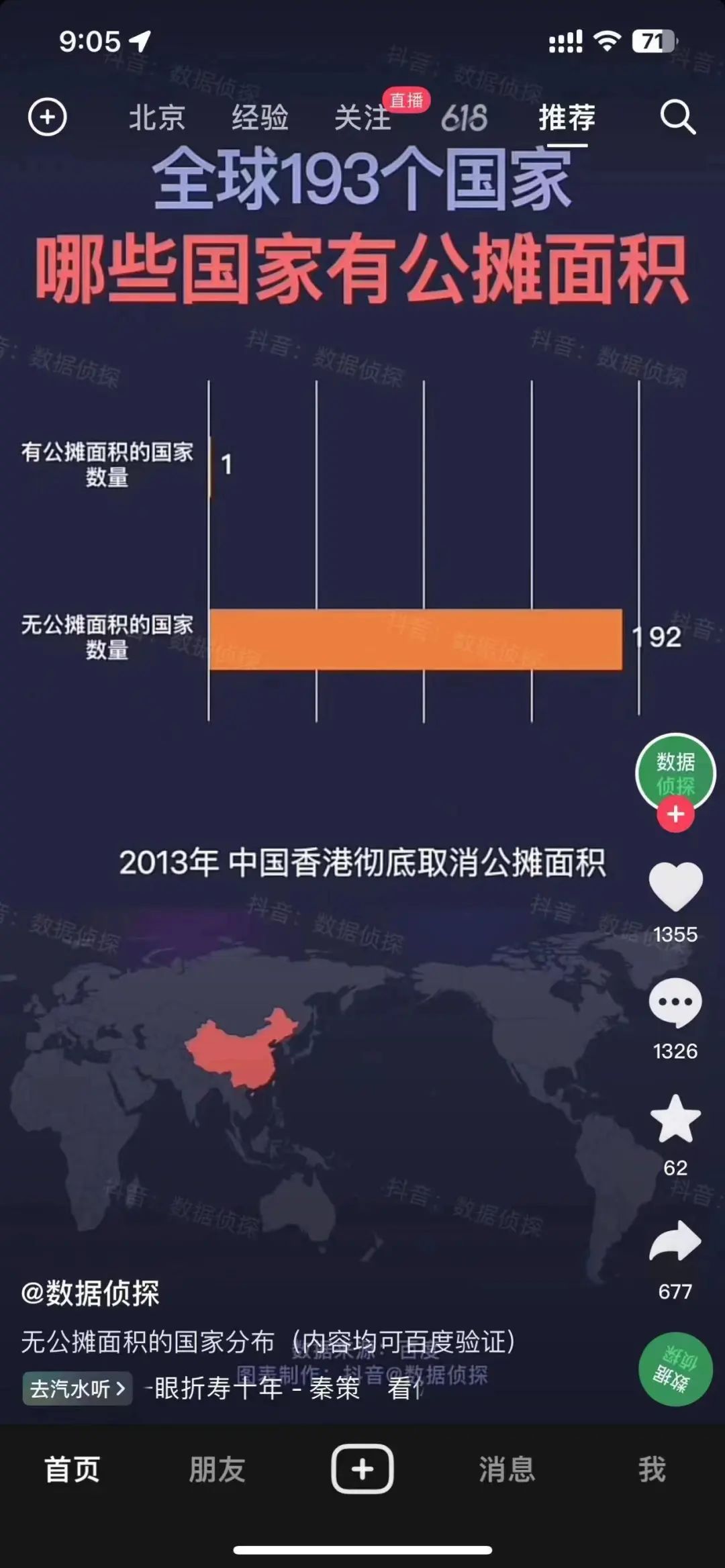This screenshot has height=1568, width=725.
Task: Open the comments bubble
Action: click(675, 1003)
